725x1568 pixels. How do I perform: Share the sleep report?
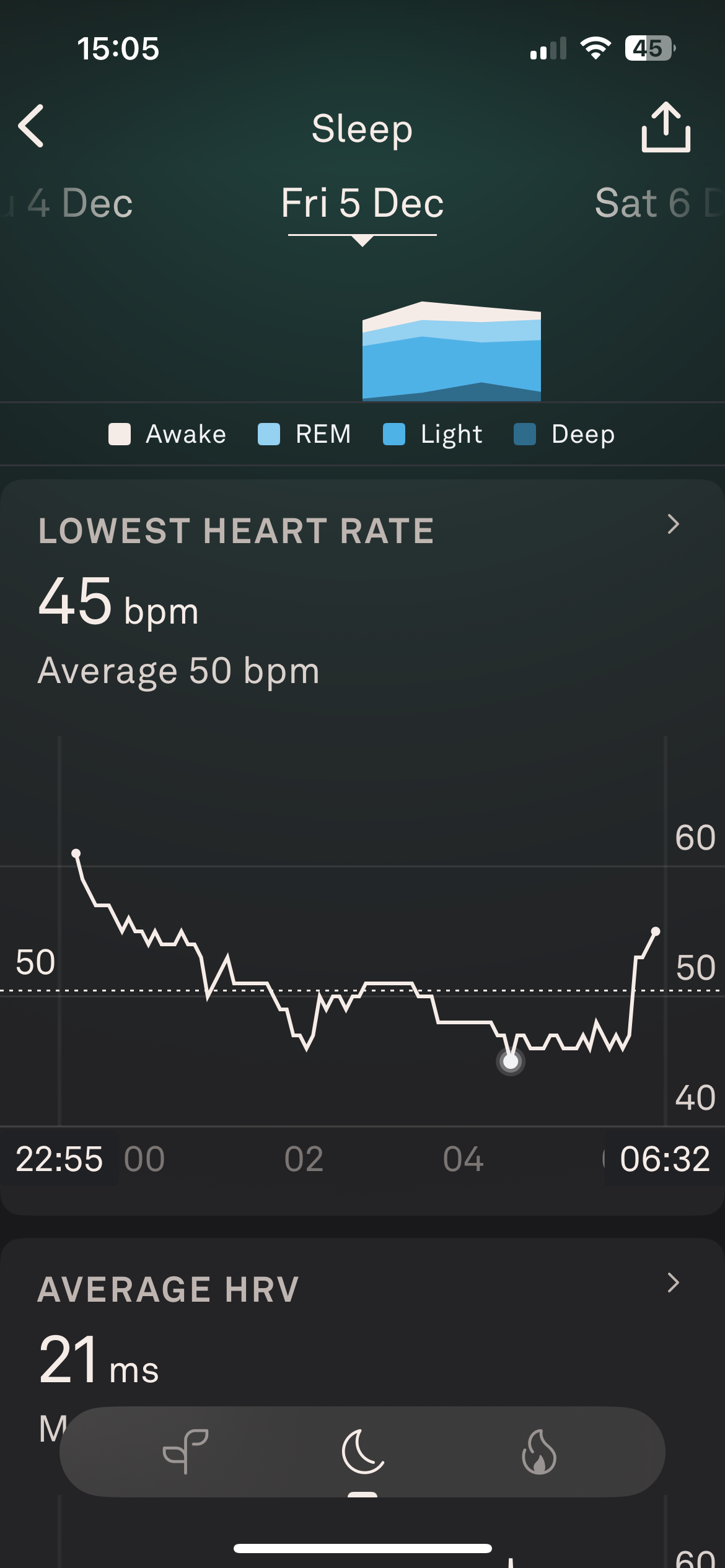pyautogui.click(x=666, y=128)
